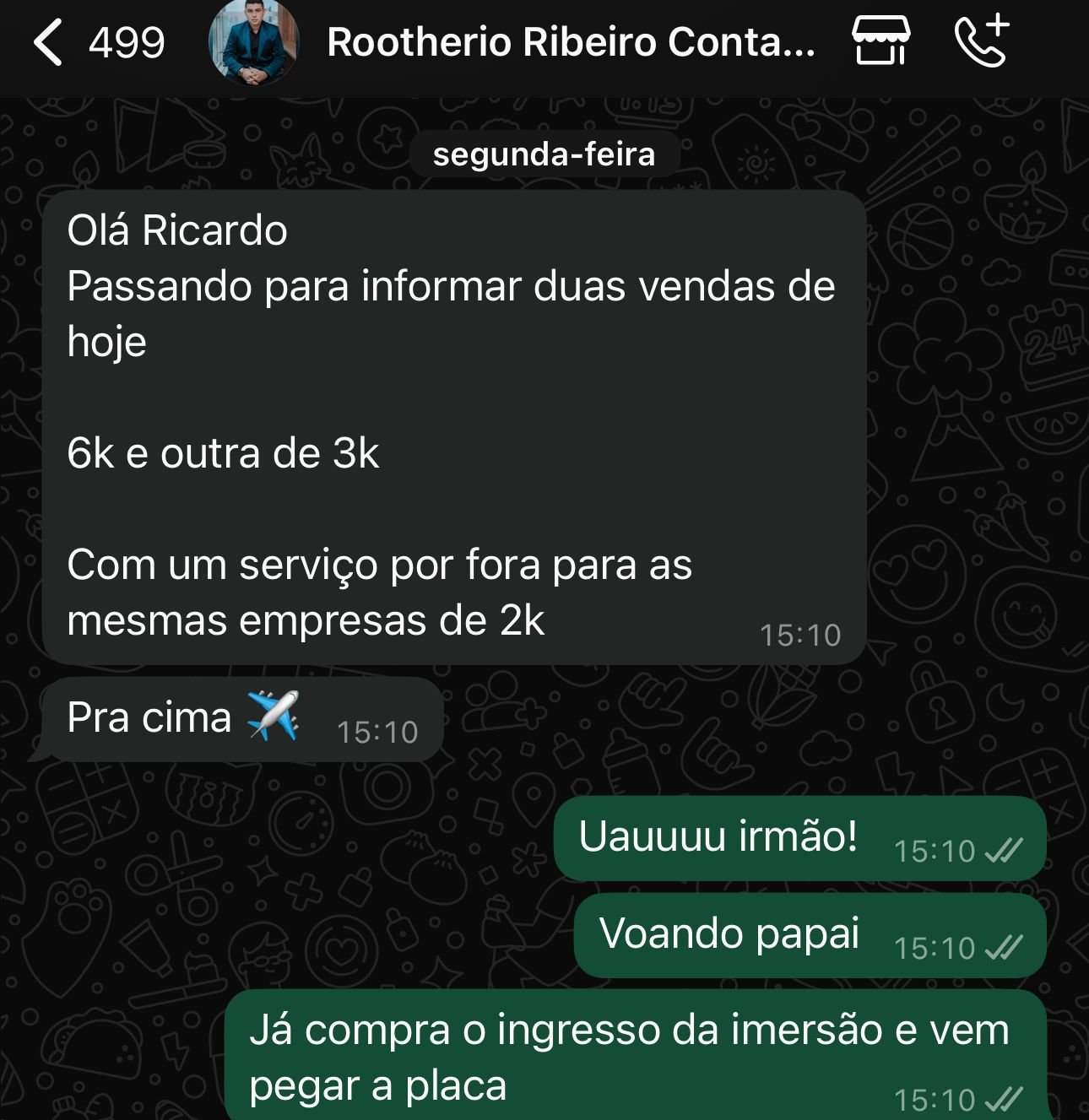1089x1120 pixels.
Task: Open Rootherio Ribeiro's profile picture
Action: [254, 43]
